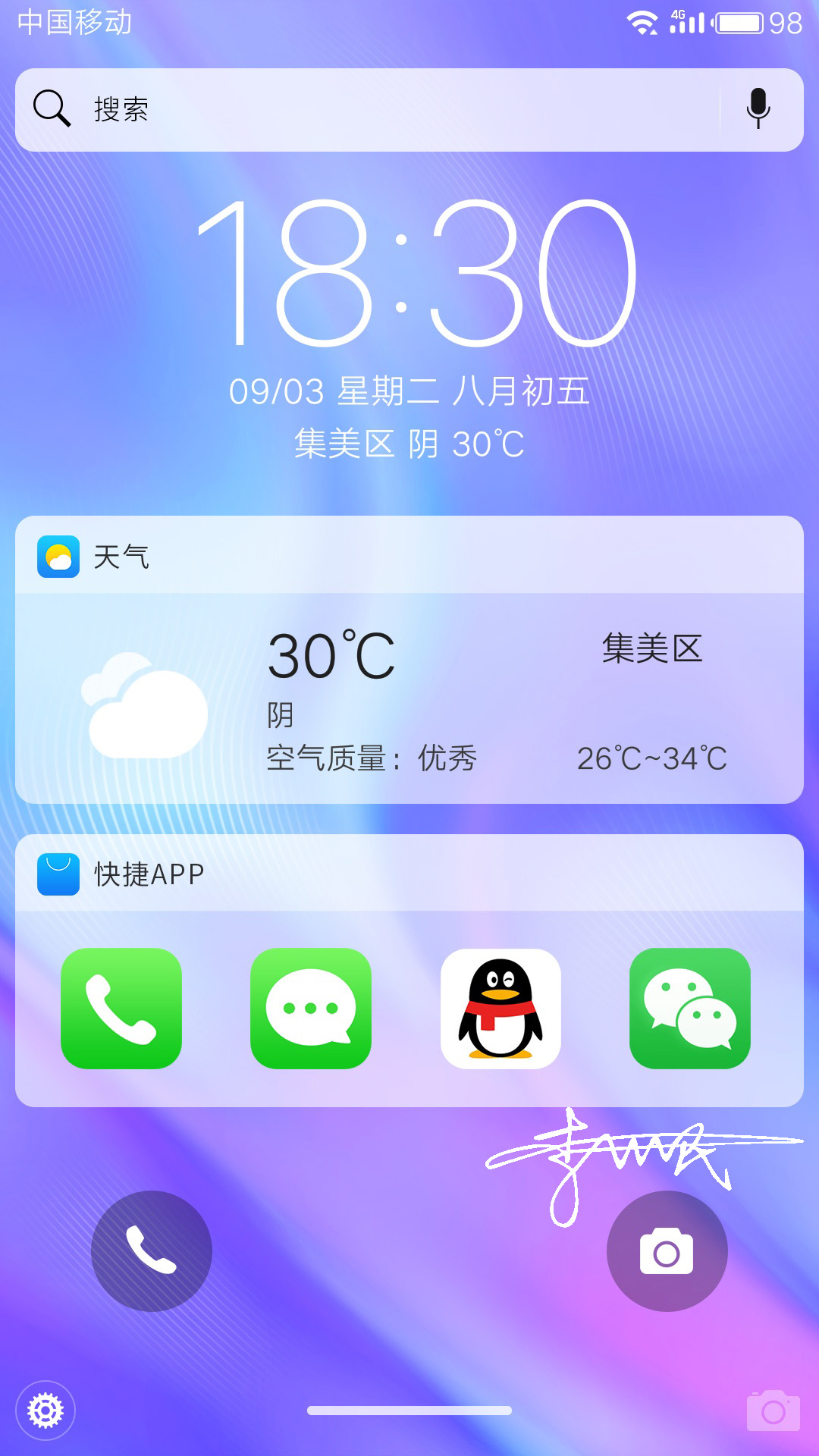Open the 搜索 search box
Image resolution: width=819 pixels, height=1456 pixels.
tap(368, 110)
